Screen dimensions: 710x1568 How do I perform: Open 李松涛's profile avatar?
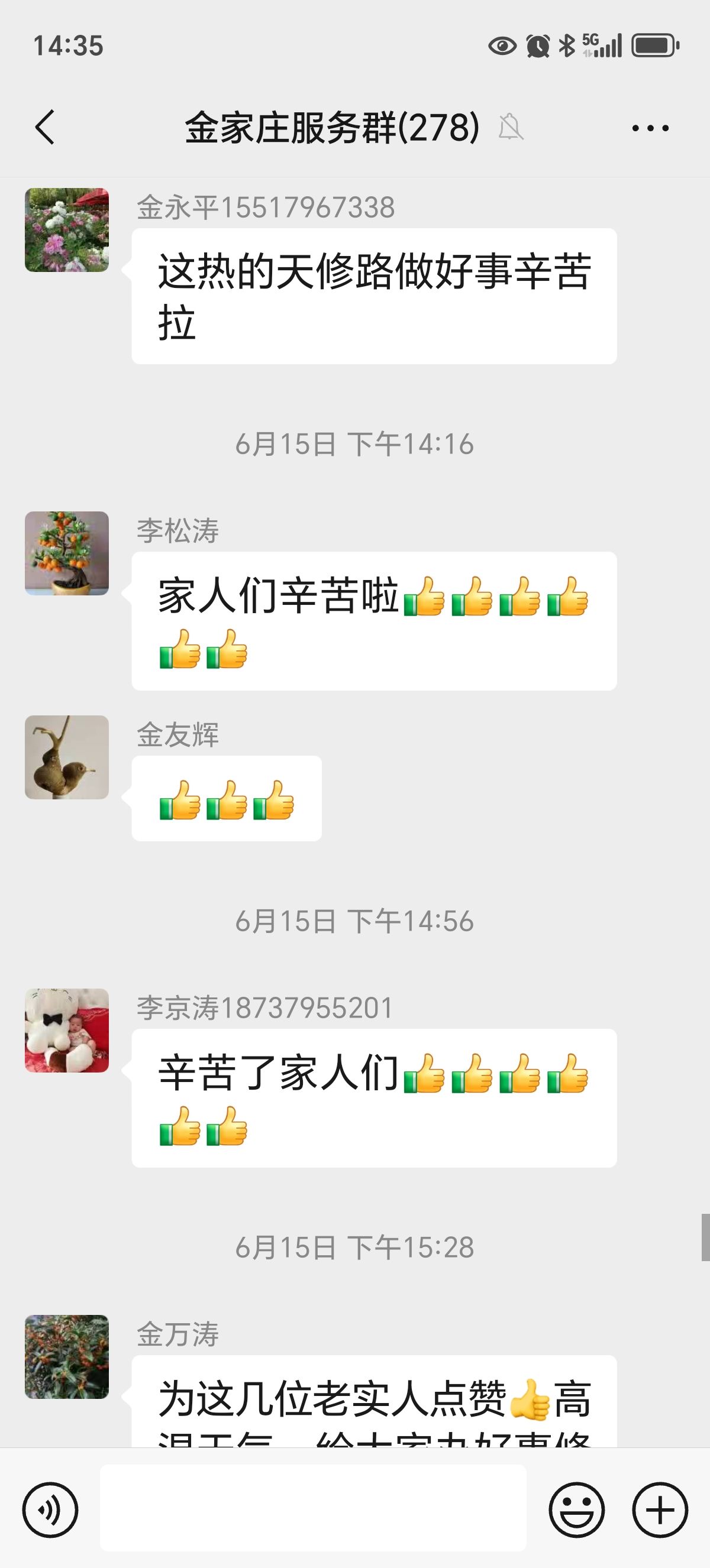pyautogui.click(x=67, y=553)
